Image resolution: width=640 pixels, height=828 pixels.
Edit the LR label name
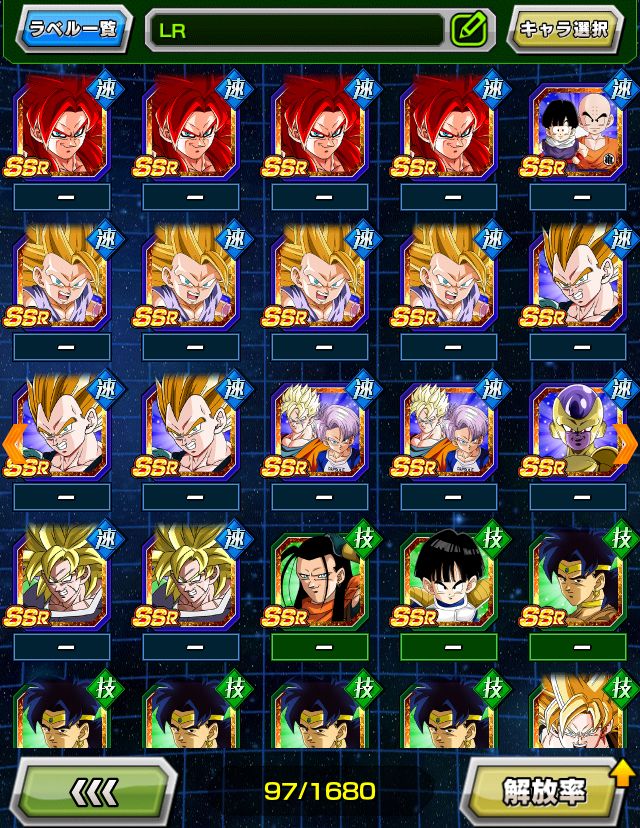click(468, 30)
